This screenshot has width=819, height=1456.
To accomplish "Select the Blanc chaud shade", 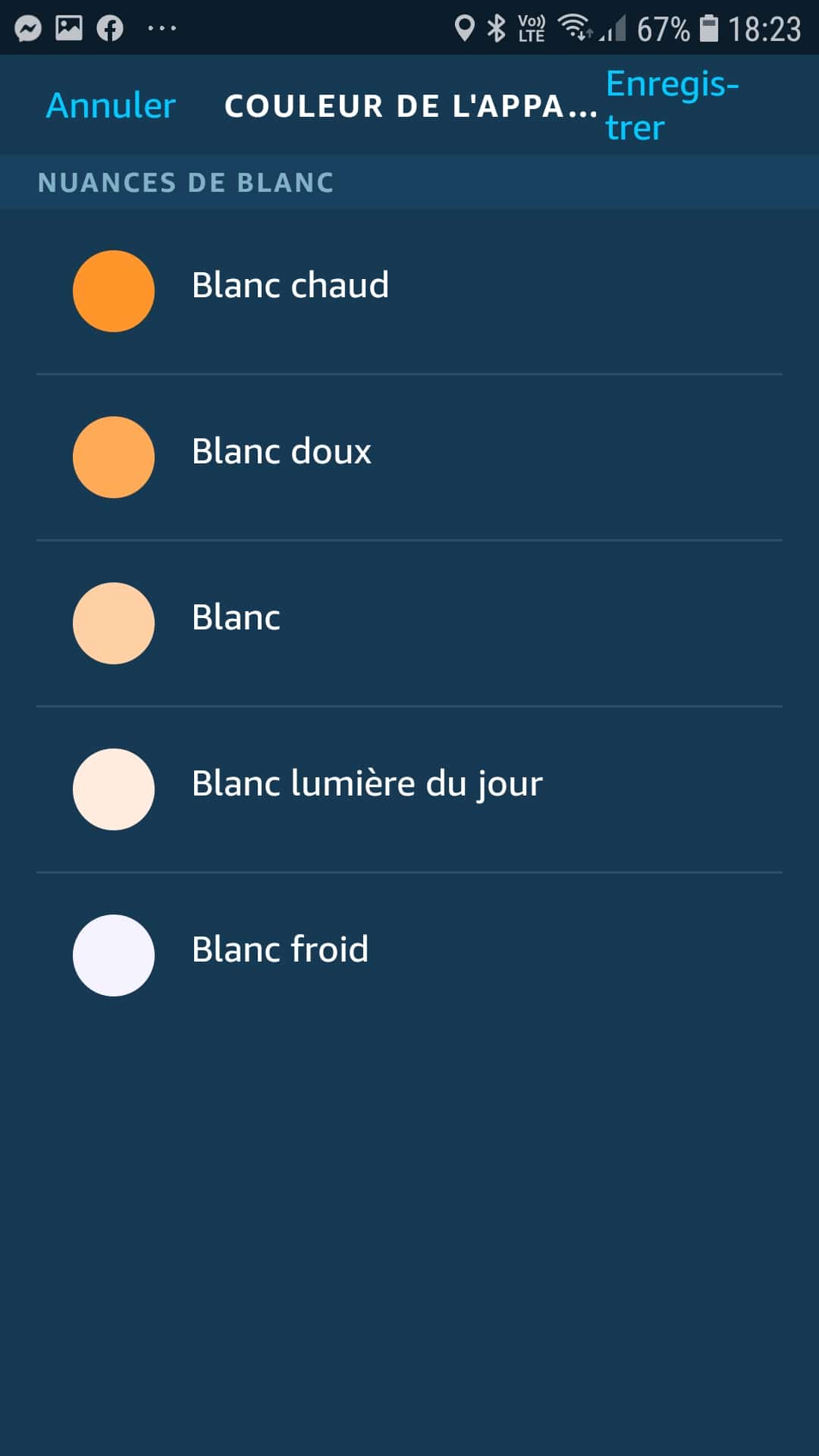I will 409,291.
